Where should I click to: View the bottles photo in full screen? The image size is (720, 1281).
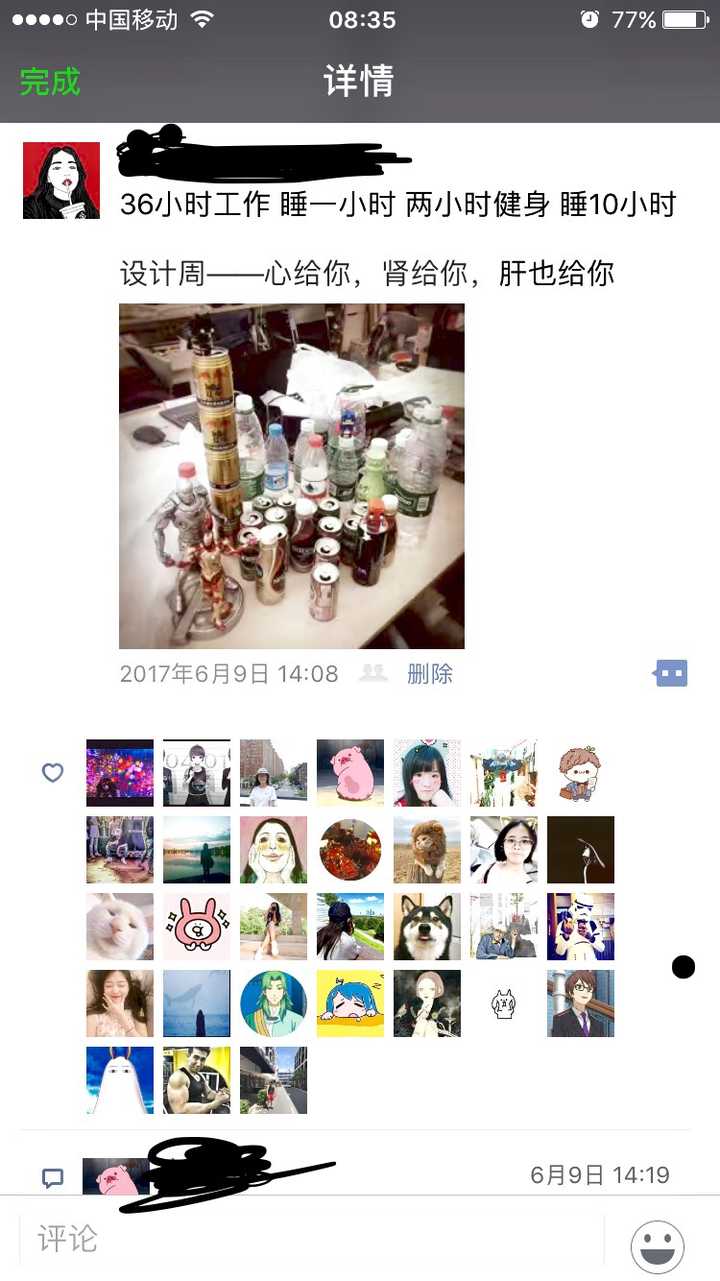click(291, 476)
